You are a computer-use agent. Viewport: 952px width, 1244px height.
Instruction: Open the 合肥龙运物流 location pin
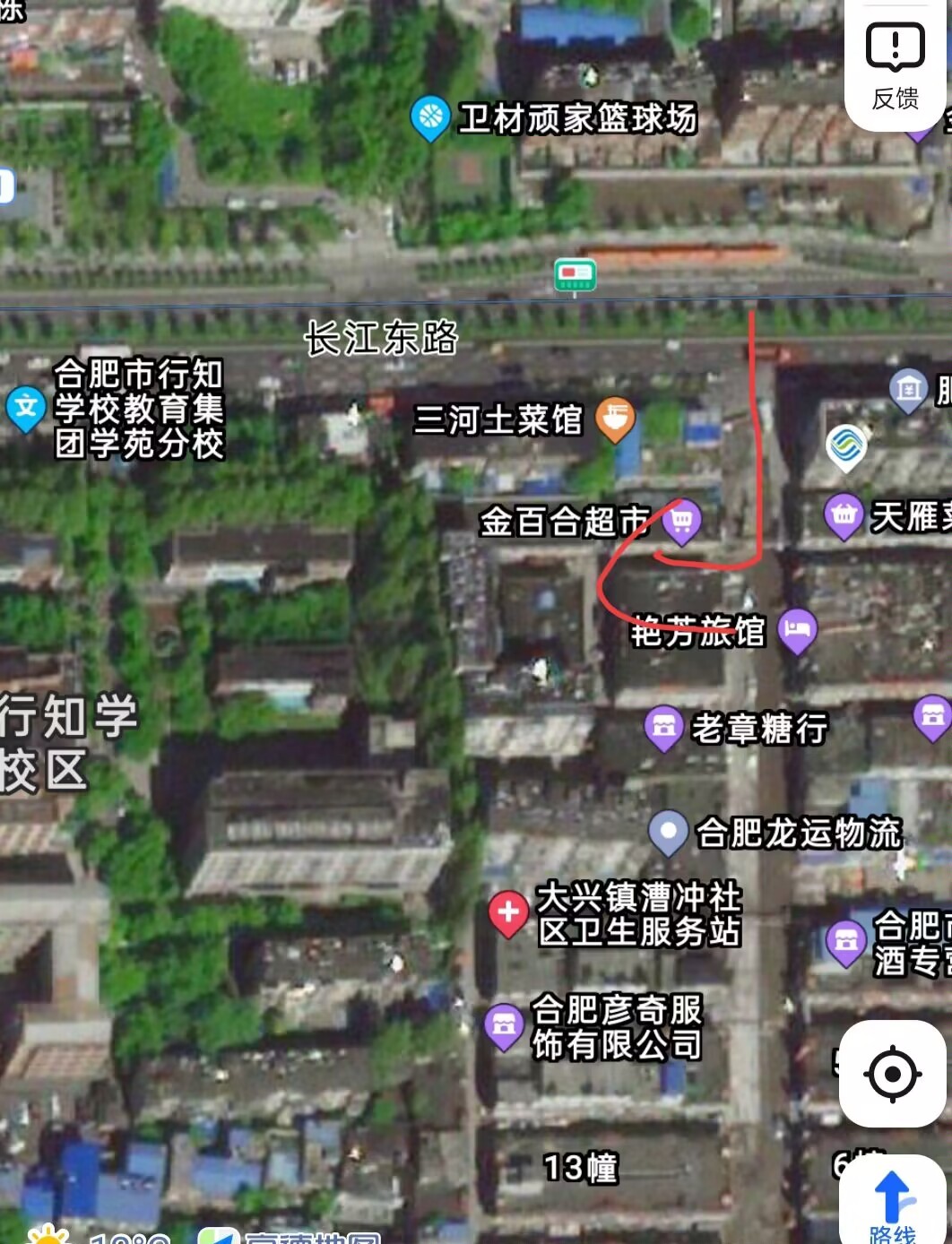(x=668, y=832)
